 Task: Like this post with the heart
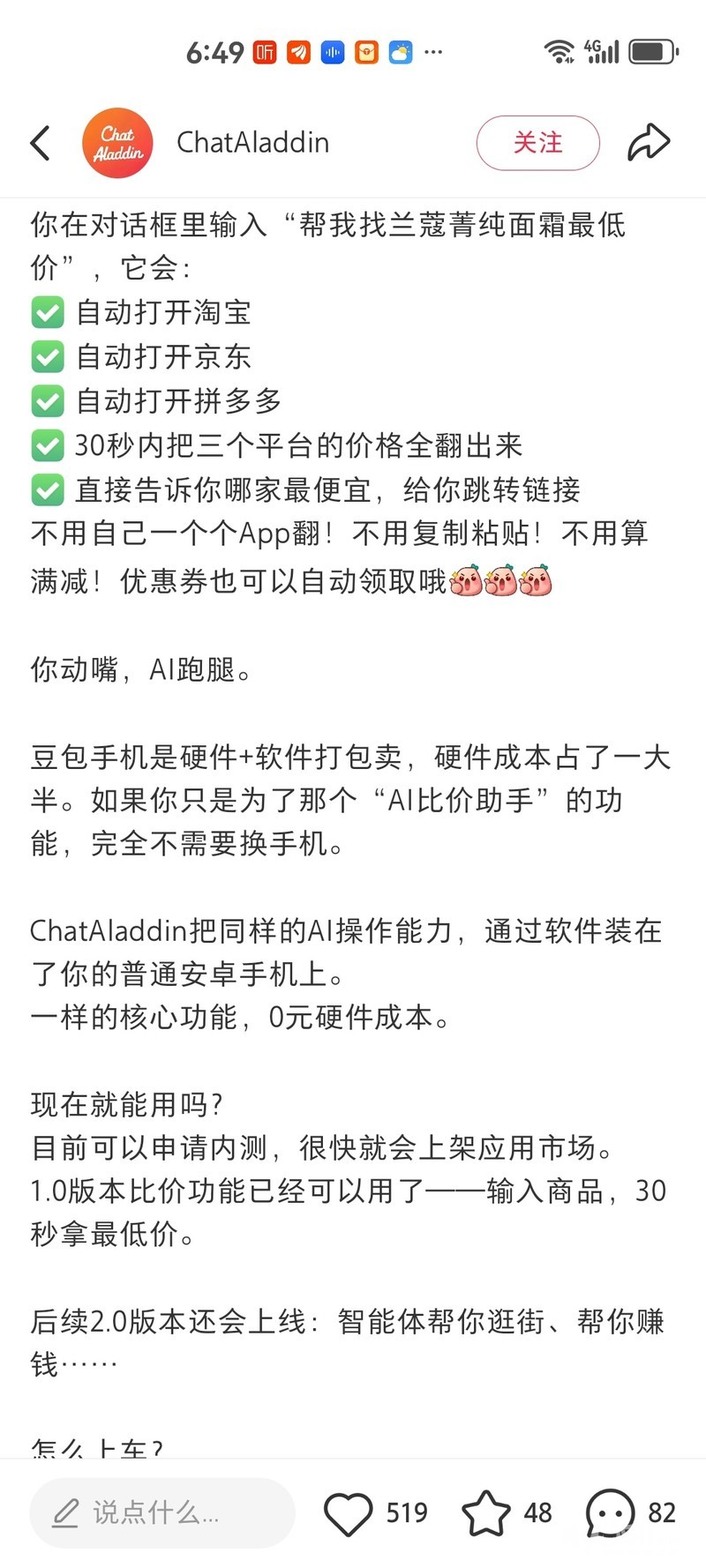click(349, 1513)
